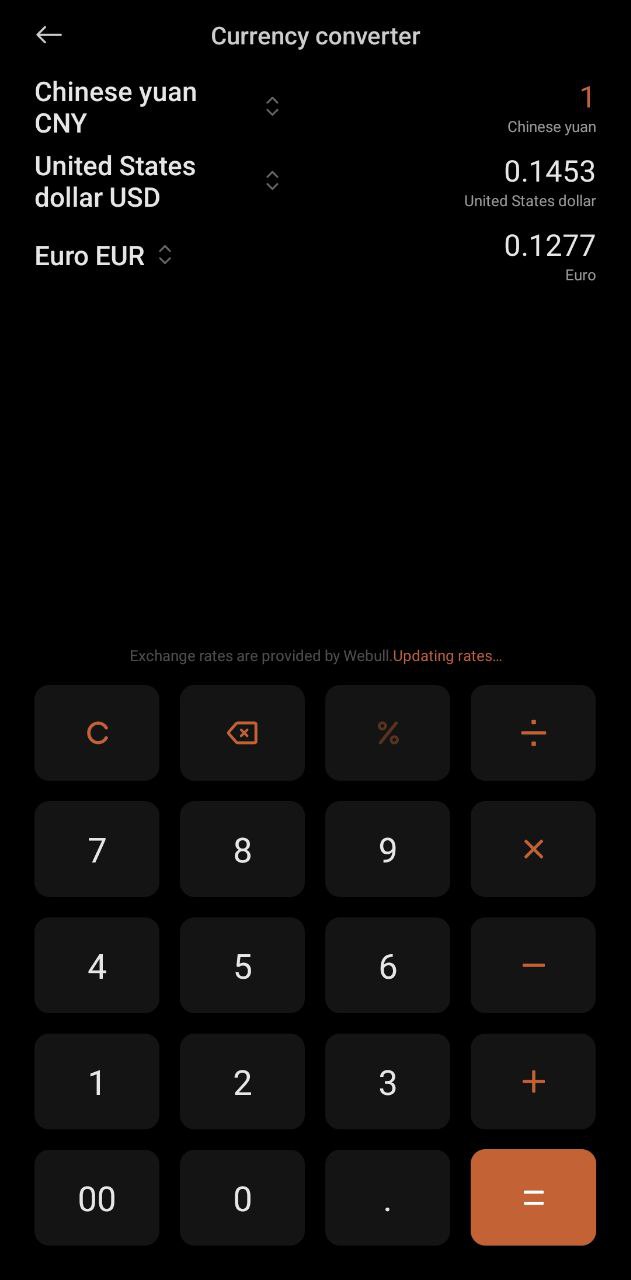Screen dimensions: 631x1280
Task: Enter digit 3
Action: [388, 1081]
